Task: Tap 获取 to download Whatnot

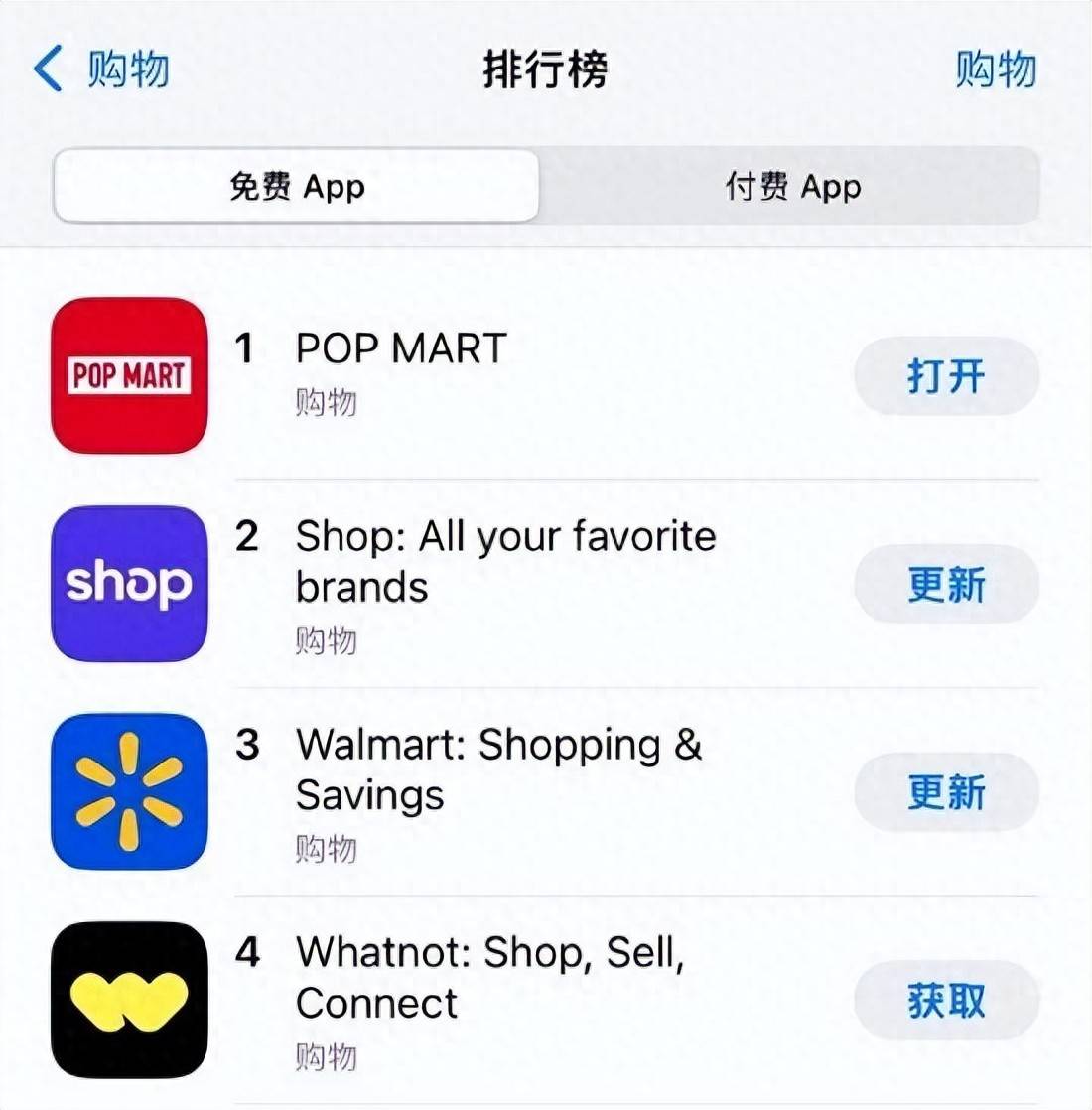Action: click(946, 1000)
